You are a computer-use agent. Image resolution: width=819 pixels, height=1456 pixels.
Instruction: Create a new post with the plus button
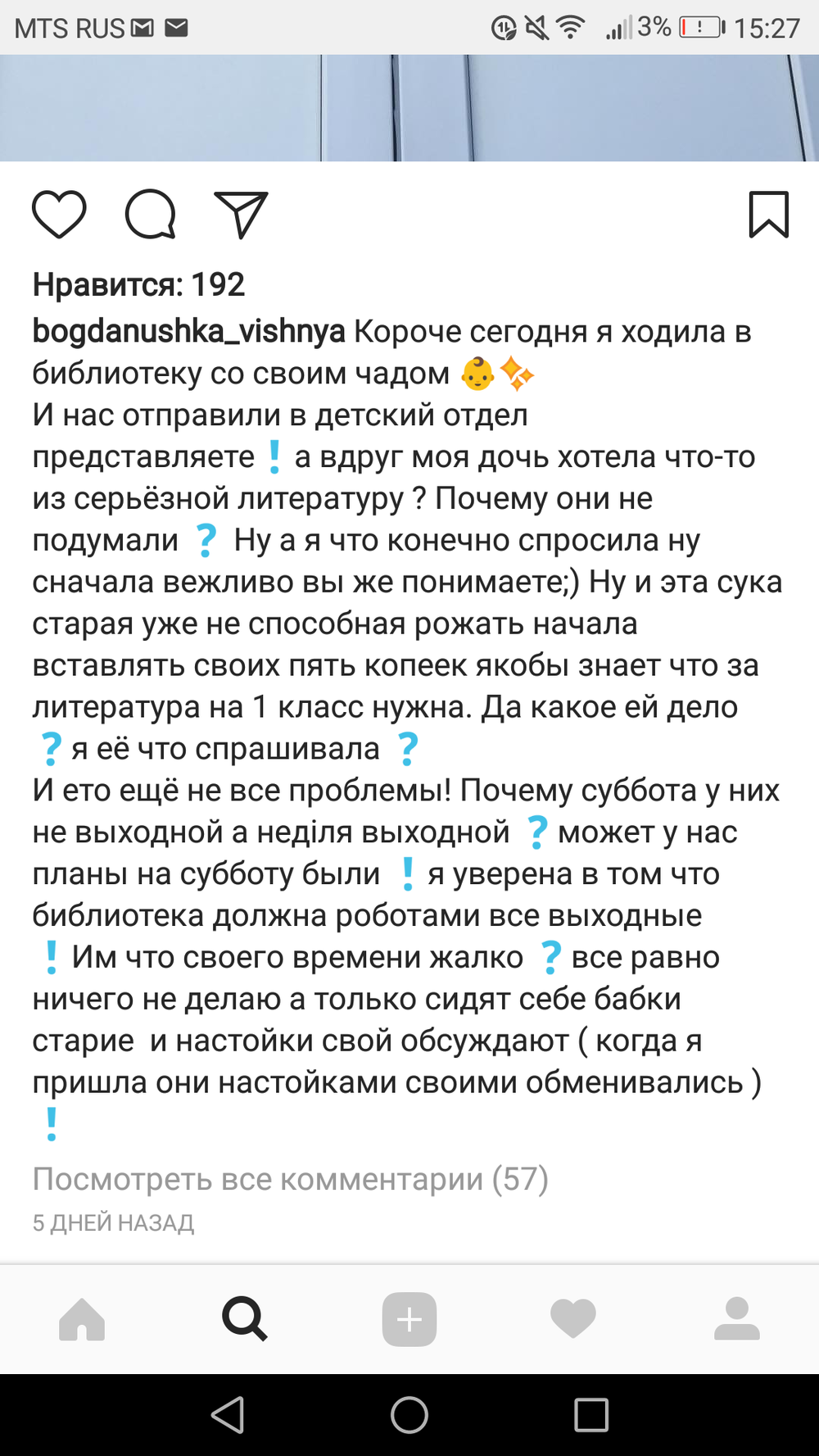[x=409, y=1319]
